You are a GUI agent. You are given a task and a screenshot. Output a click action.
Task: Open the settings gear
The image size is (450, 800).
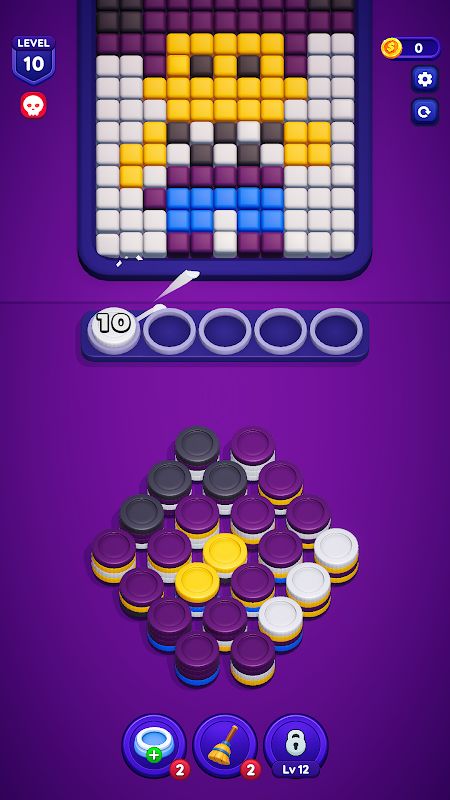tap(424, 79)
